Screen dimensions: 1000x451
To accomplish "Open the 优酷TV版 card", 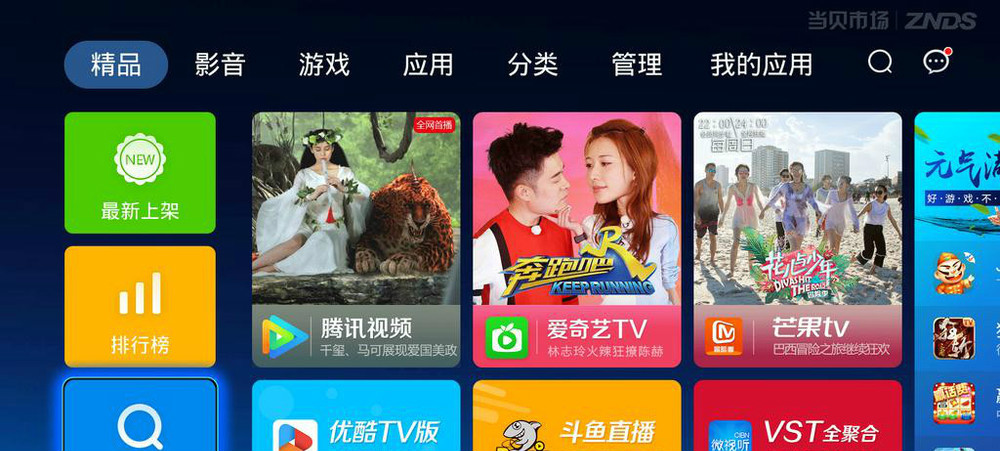I will click(x=356, y=420).
